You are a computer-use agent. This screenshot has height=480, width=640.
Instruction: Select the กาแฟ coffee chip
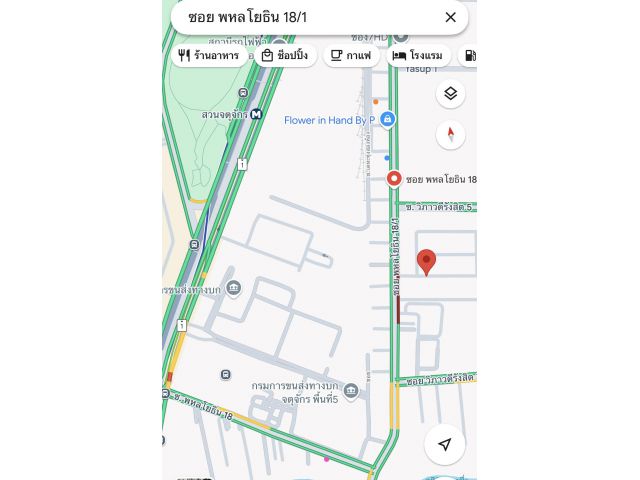[350, 56]
